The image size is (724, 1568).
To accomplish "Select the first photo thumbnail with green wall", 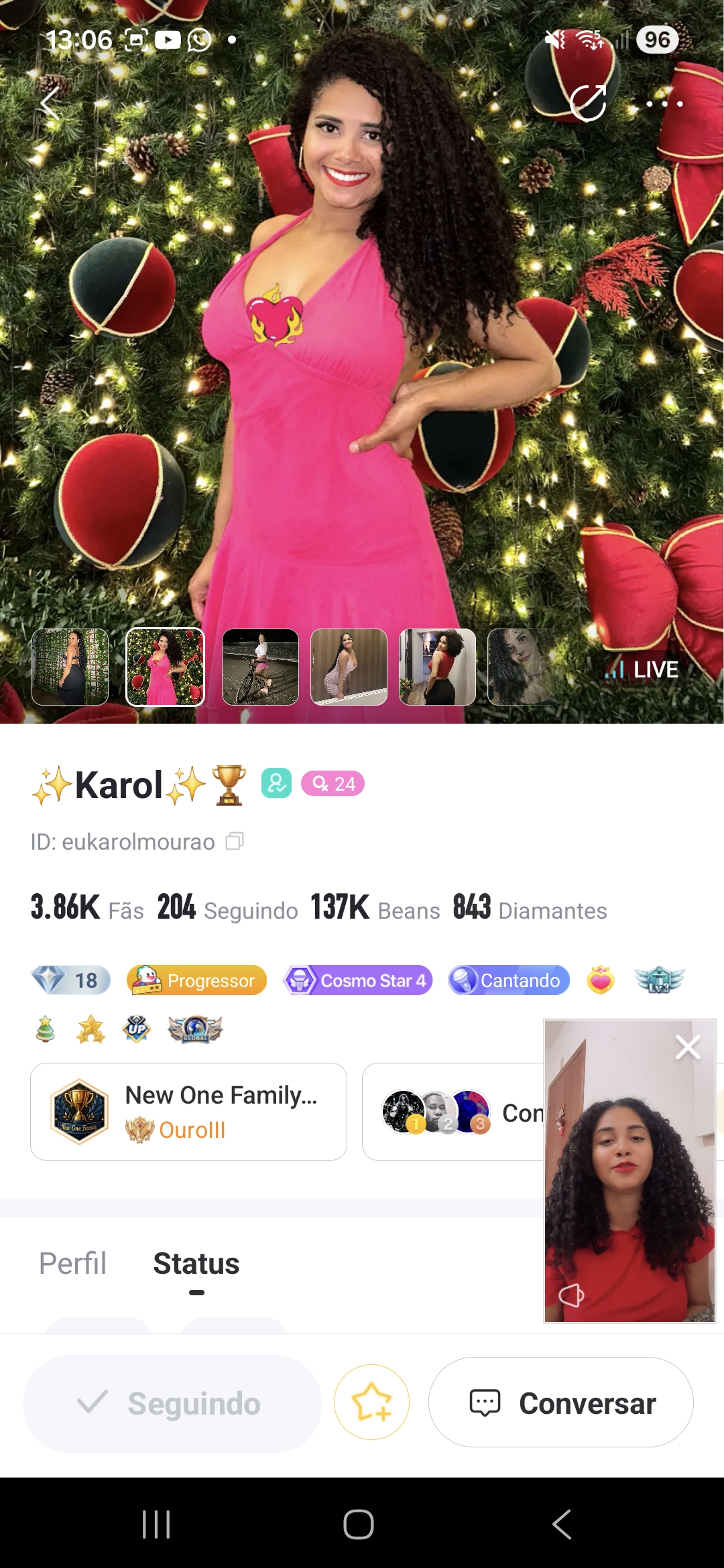I will click(70, 667).
